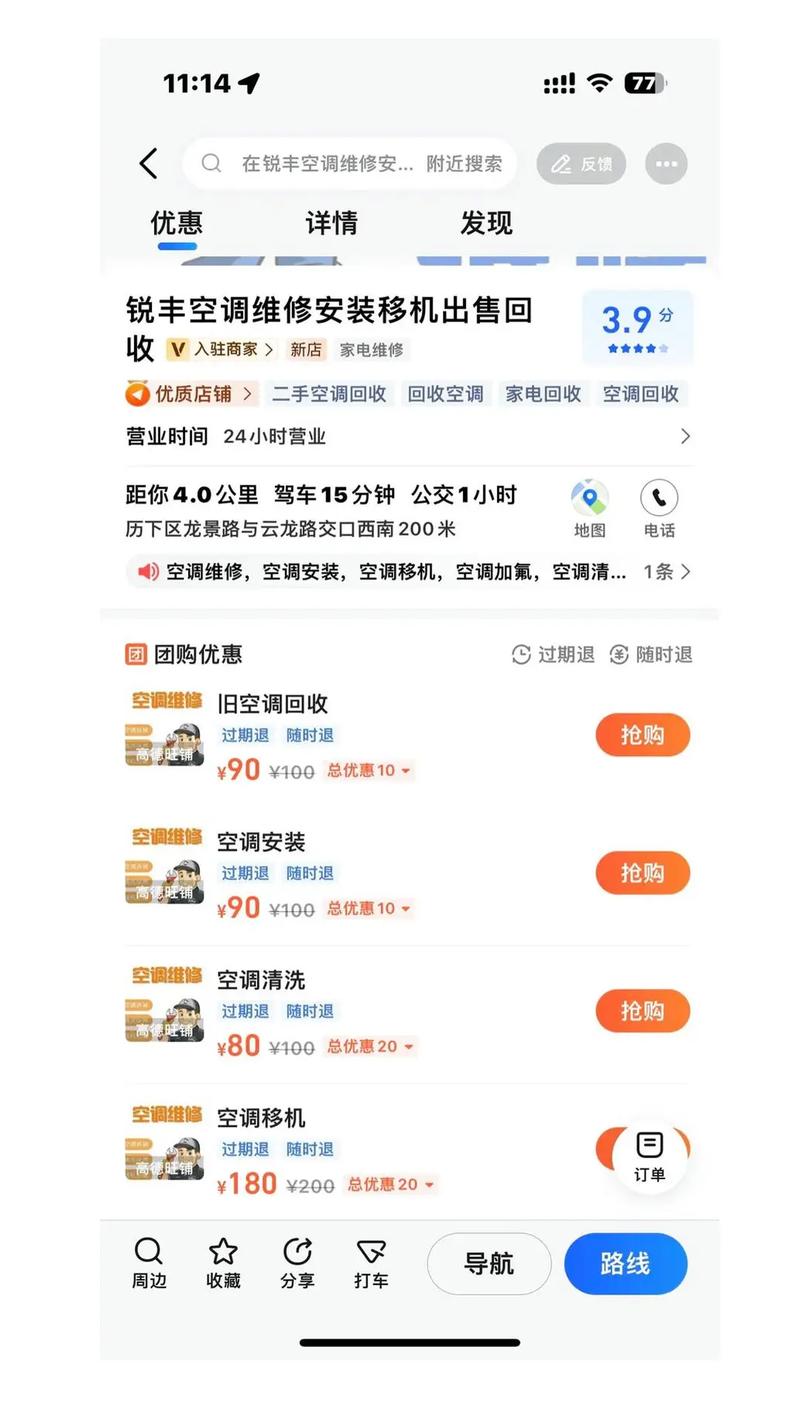
Task: Call the shop via 电话
Action: pos(659,508)
